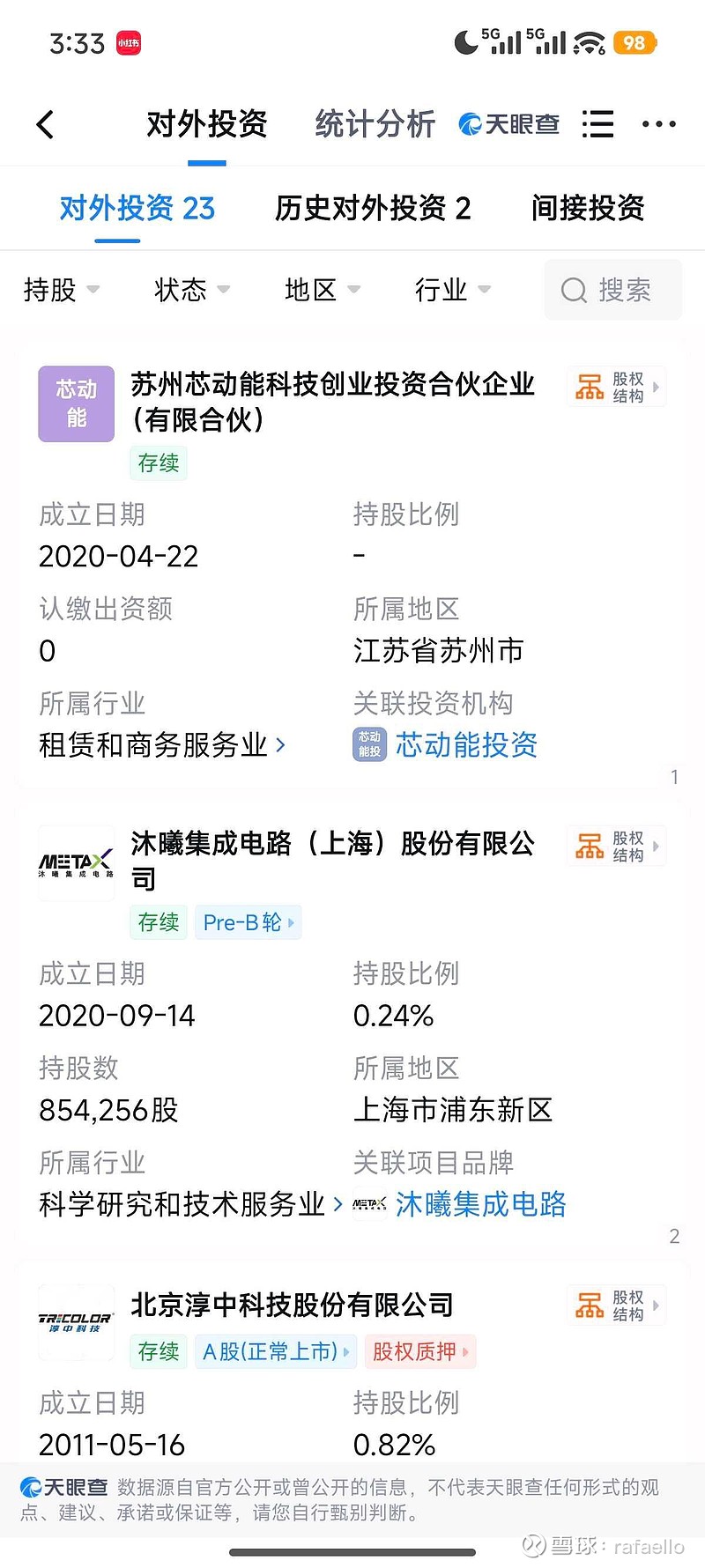705x1568 pixels.
Task: Switch to the 间接投资 tab
Action: coord(587,209)
